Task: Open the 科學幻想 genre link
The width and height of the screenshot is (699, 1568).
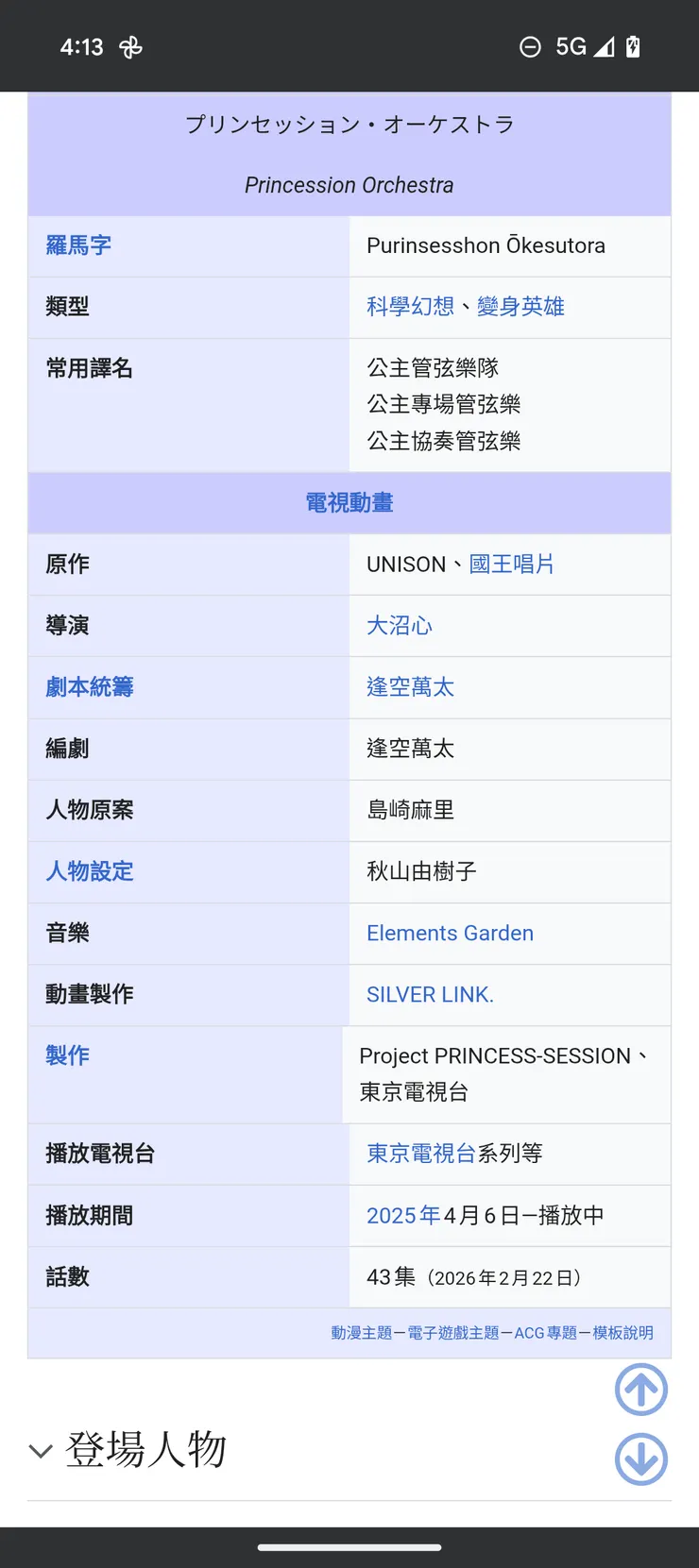Action: 410,307
